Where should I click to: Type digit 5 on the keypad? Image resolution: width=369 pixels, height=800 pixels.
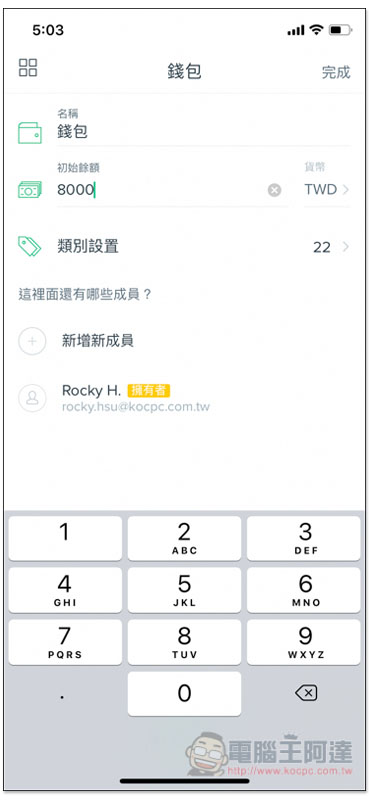tap(184, 590)
